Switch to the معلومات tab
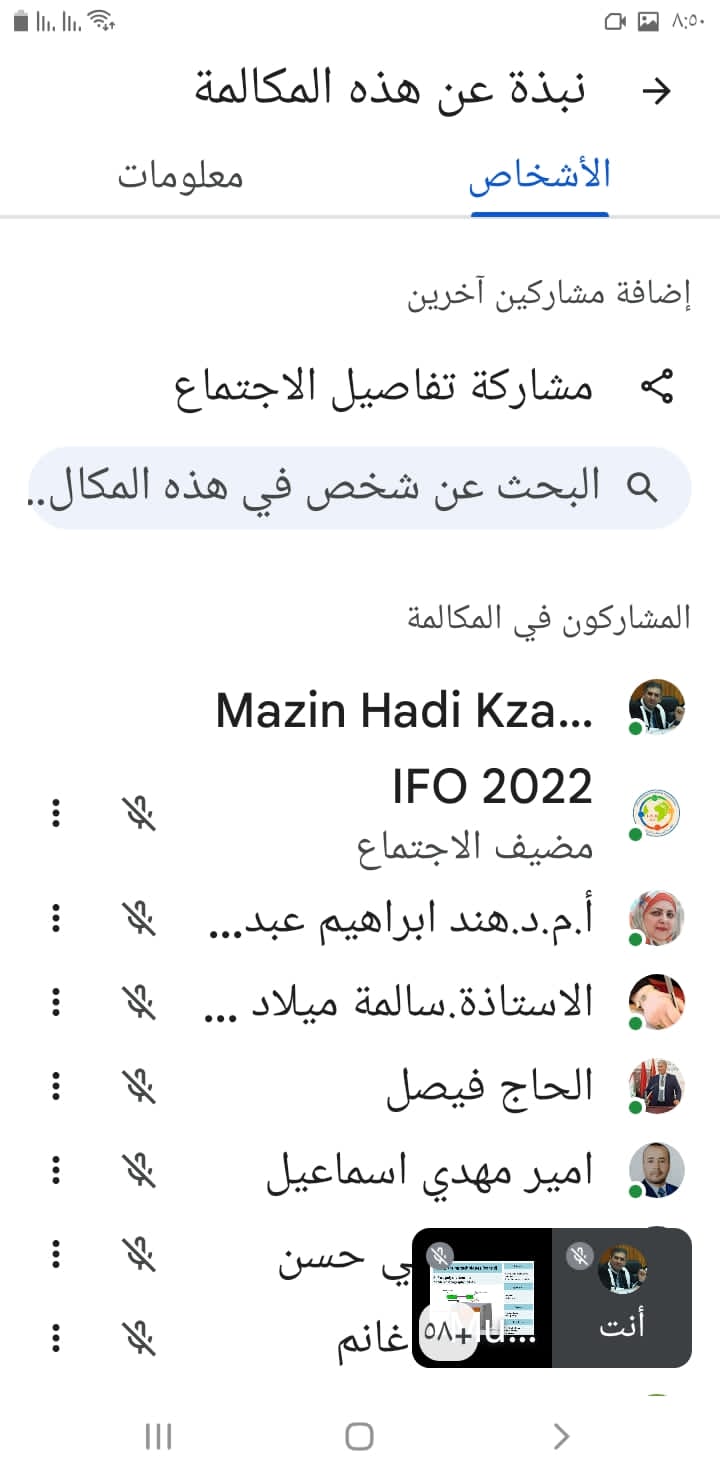Screen dimensions: 720x1480 181,176
